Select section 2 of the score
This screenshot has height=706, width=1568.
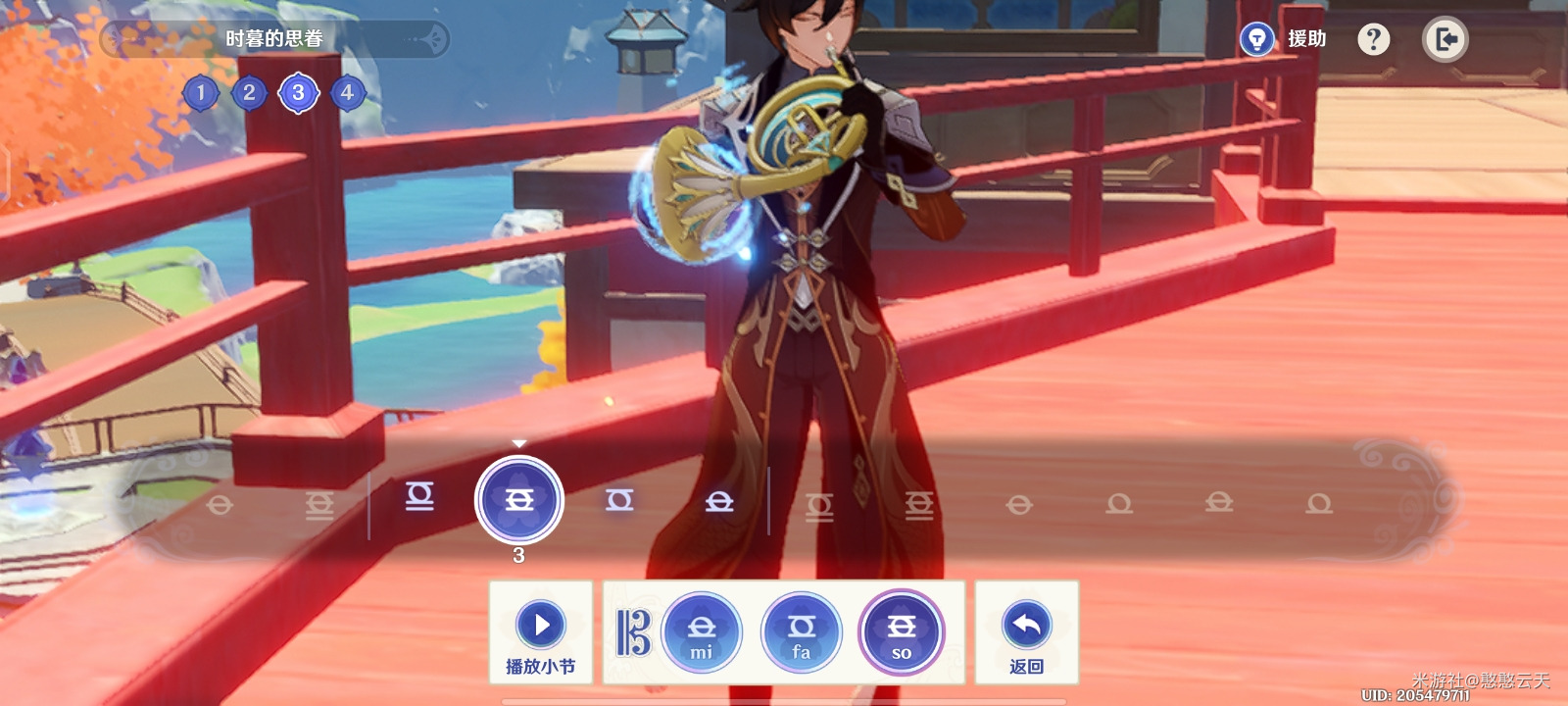(249, 93)
